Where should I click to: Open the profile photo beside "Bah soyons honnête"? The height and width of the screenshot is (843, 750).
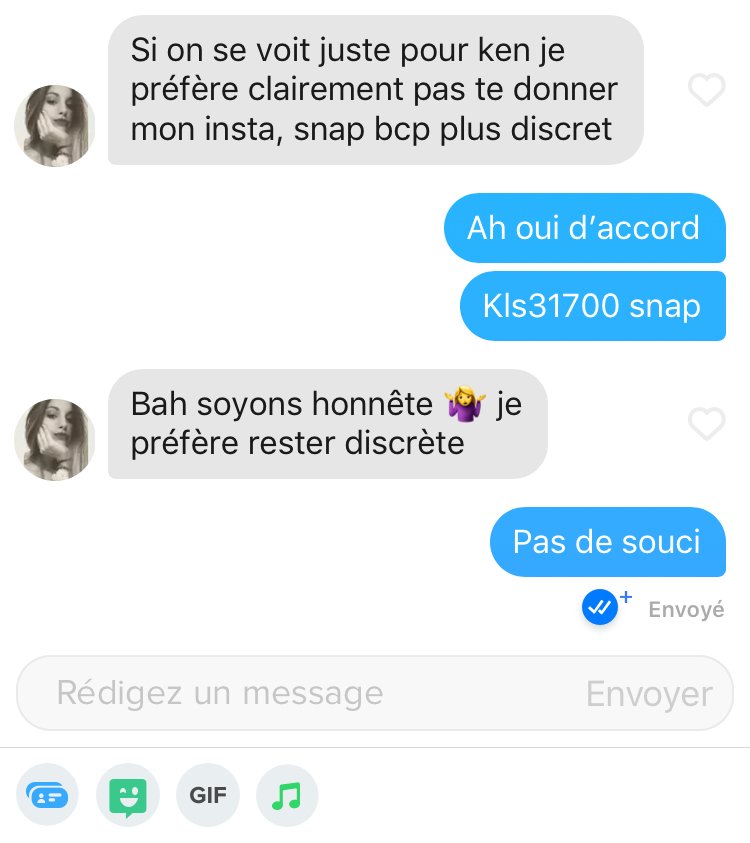(55, 439)
